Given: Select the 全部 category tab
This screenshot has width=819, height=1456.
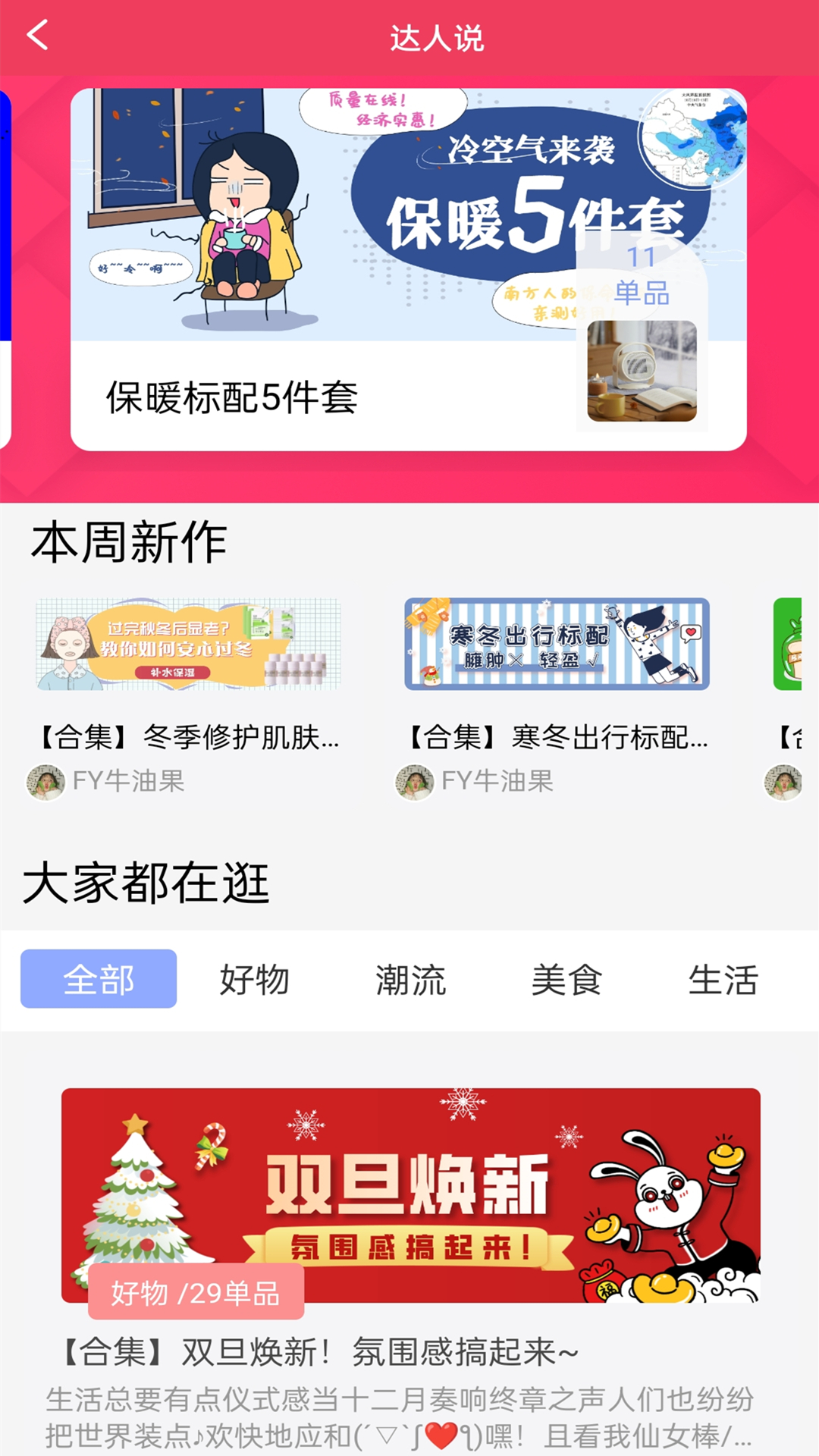Looking at the screenshot, I should click(x=99, y=979).
